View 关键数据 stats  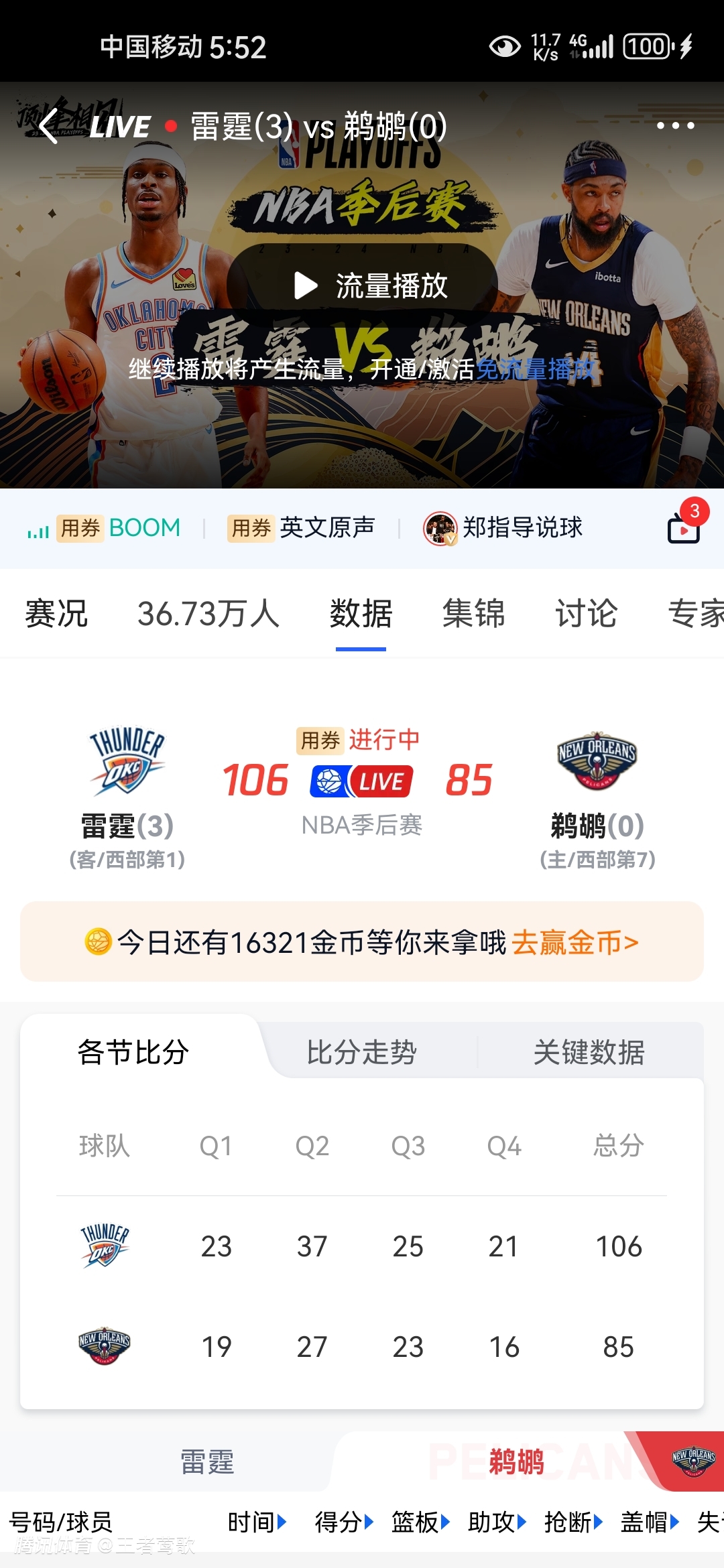pos(589,1052)
